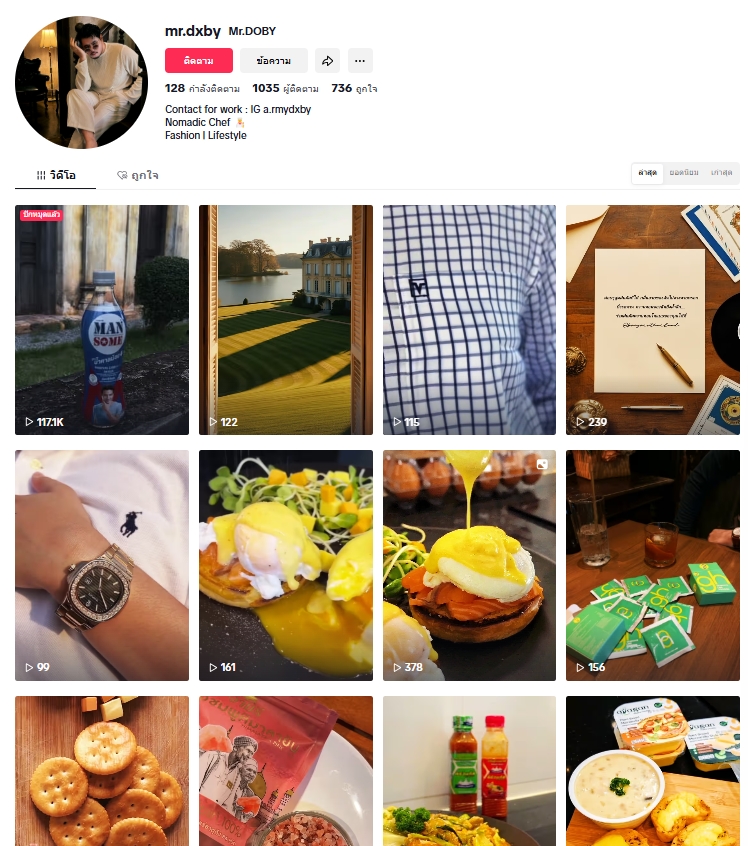Screen dimensions: 748x846
Task: Play the wristwatch video with 99 views
Action: point(101,565)
